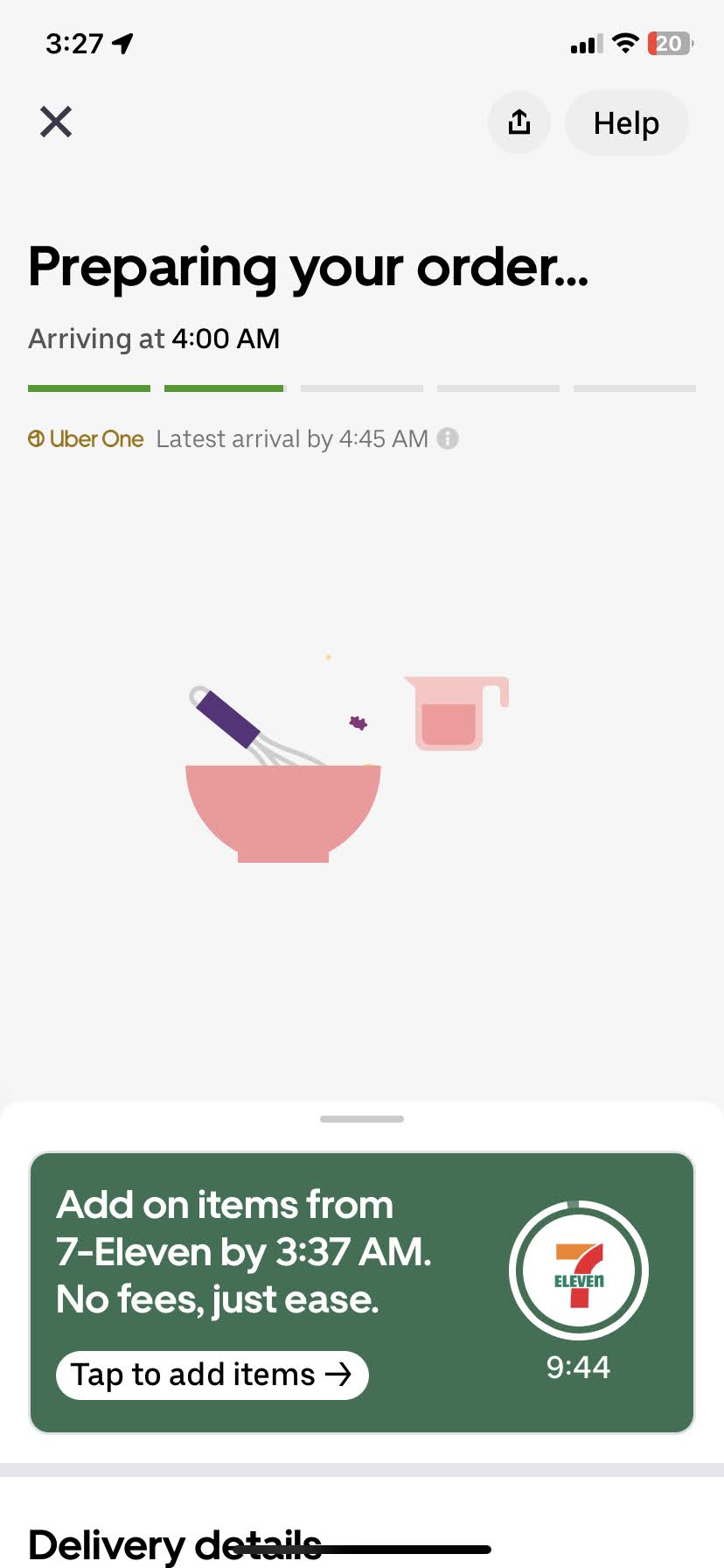The image size is (724, 1568).
Task: Share the order status
Action: click(x=519, y=122)
